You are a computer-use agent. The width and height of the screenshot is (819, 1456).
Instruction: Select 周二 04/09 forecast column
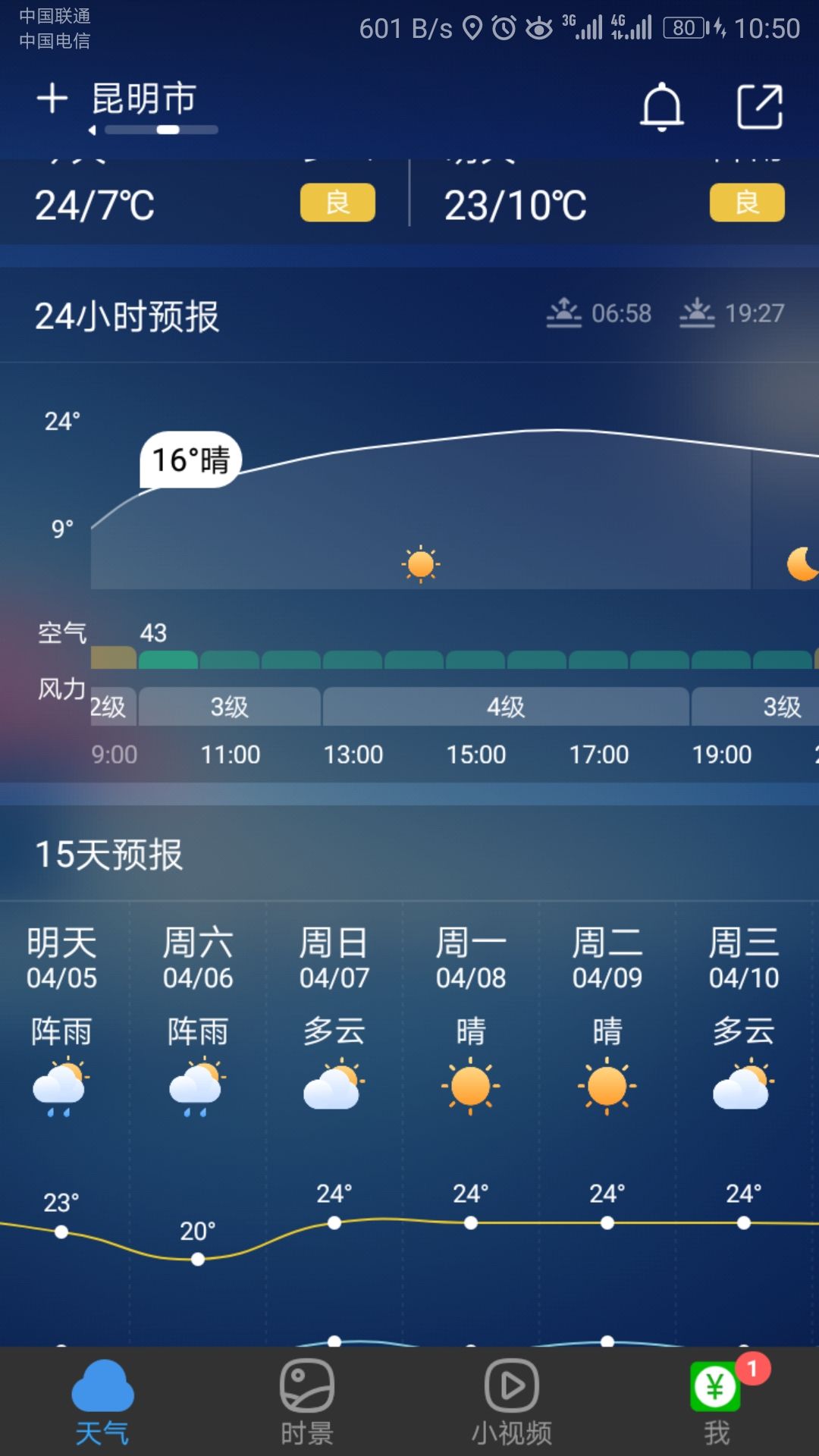[x=607, y=1122]
